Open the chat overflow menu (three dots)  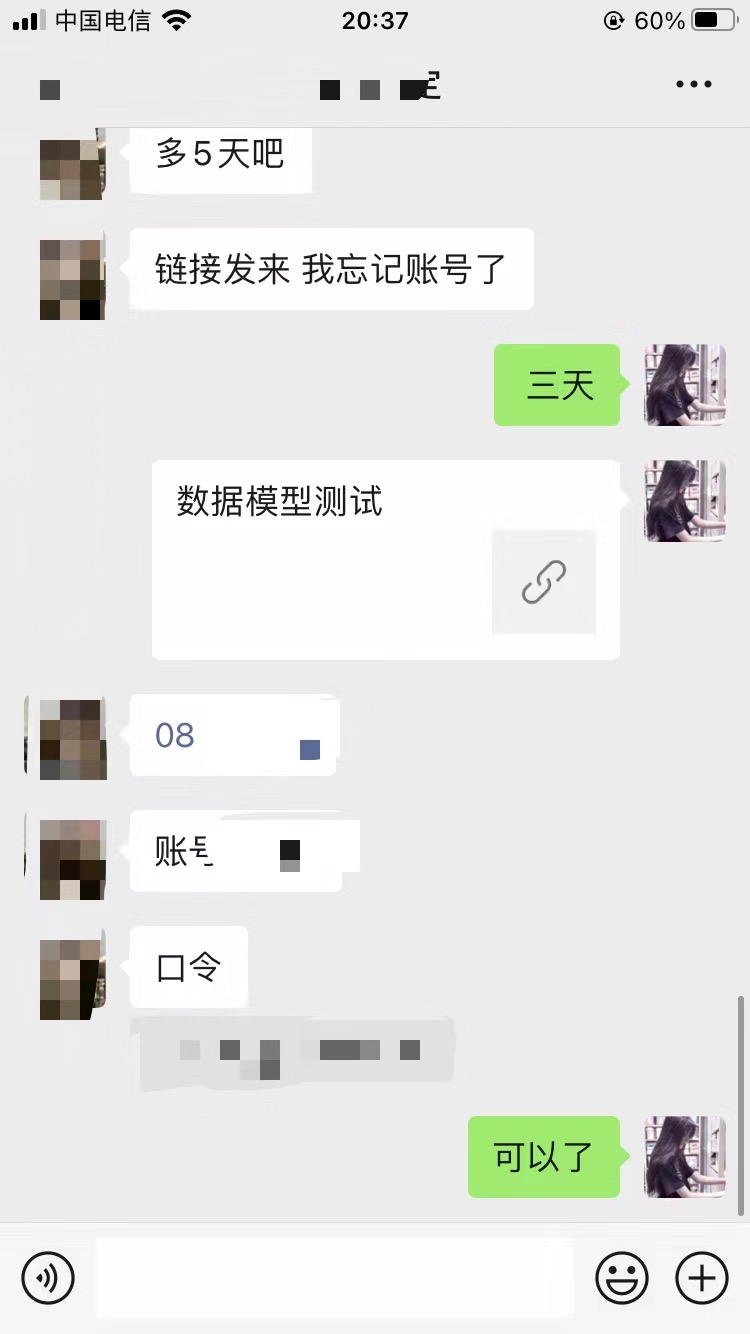click(x=693, y=86)
